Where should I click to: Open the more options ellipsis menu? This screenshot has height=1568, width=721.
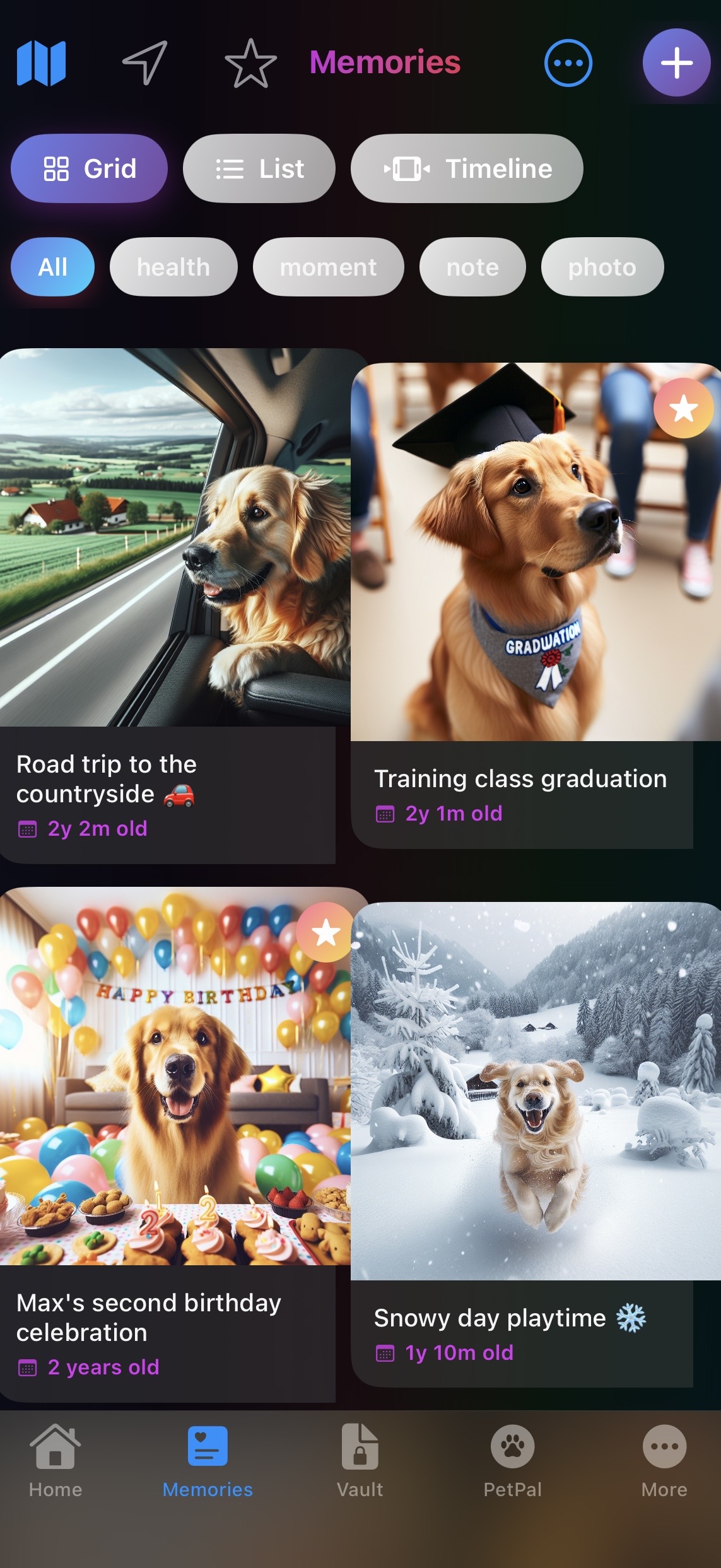click(568, 63)
